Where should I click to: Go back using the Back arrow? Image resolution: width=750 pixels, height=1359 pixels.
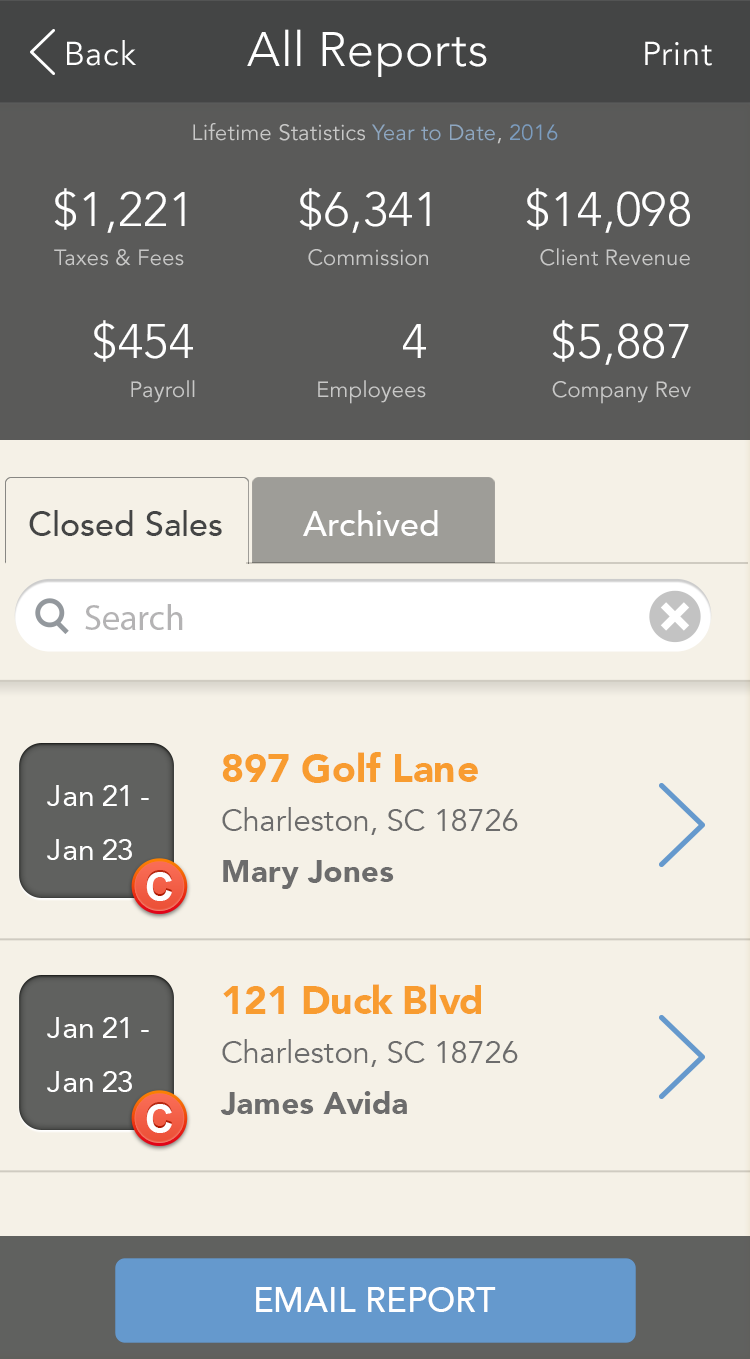[x=82, y=52]
